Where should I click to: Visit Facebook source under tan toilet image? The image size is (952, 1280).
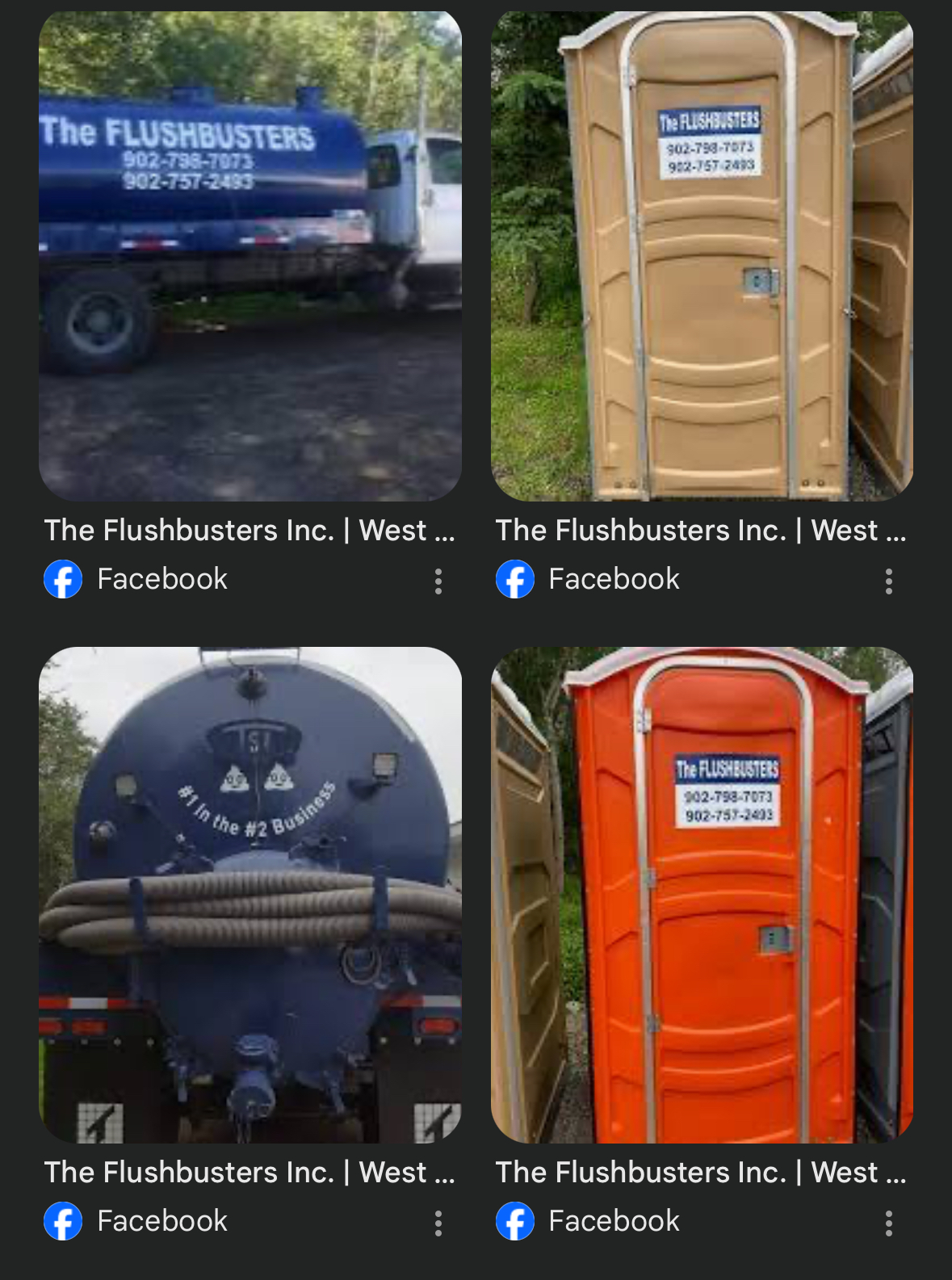tap(613, 579)
